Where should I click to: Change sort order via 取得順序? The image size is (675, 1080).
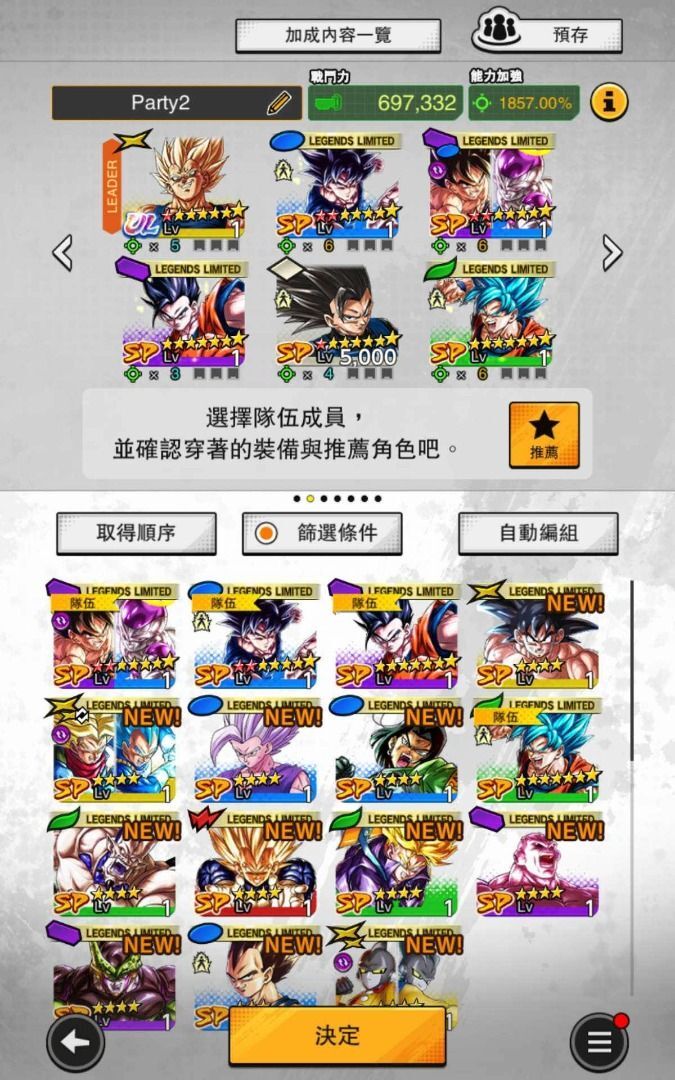(x=136, y=533)
